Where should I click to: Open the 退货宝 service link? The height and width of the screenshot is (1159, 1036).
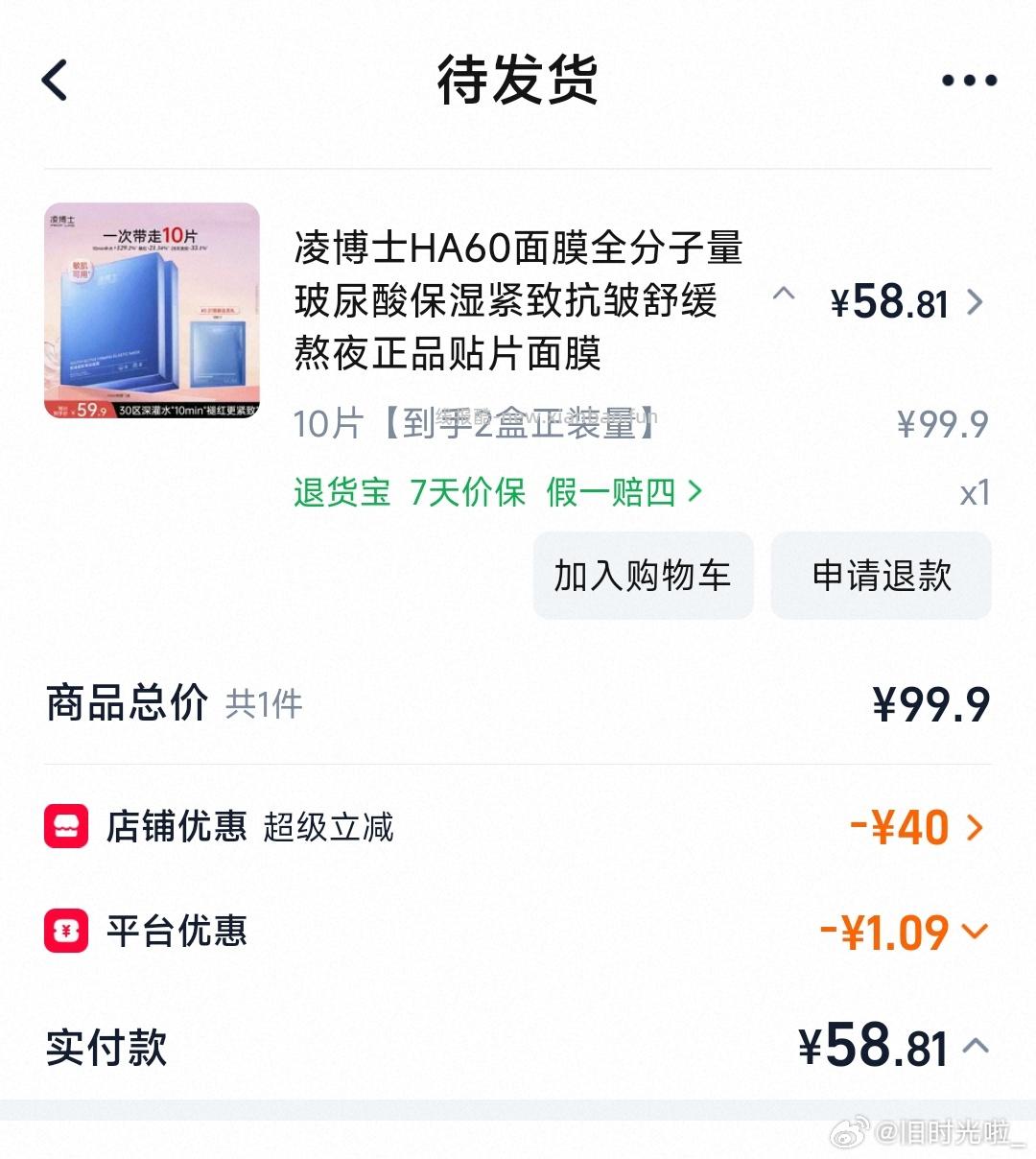342,492
